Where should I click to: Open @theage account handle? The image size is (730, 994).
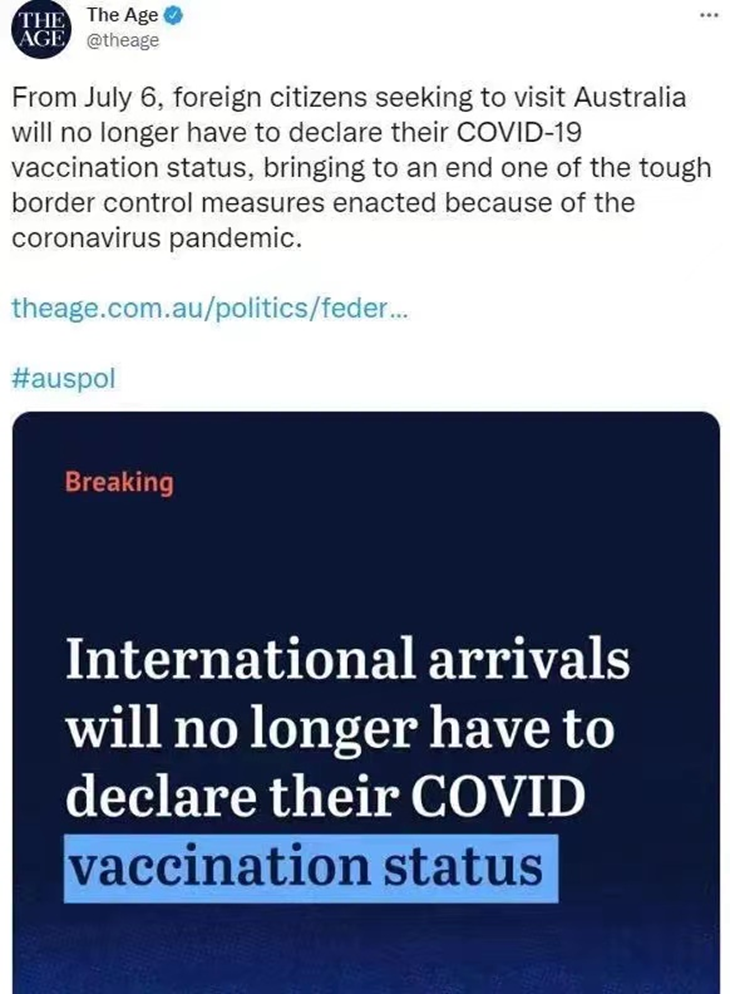coord(124,41)
